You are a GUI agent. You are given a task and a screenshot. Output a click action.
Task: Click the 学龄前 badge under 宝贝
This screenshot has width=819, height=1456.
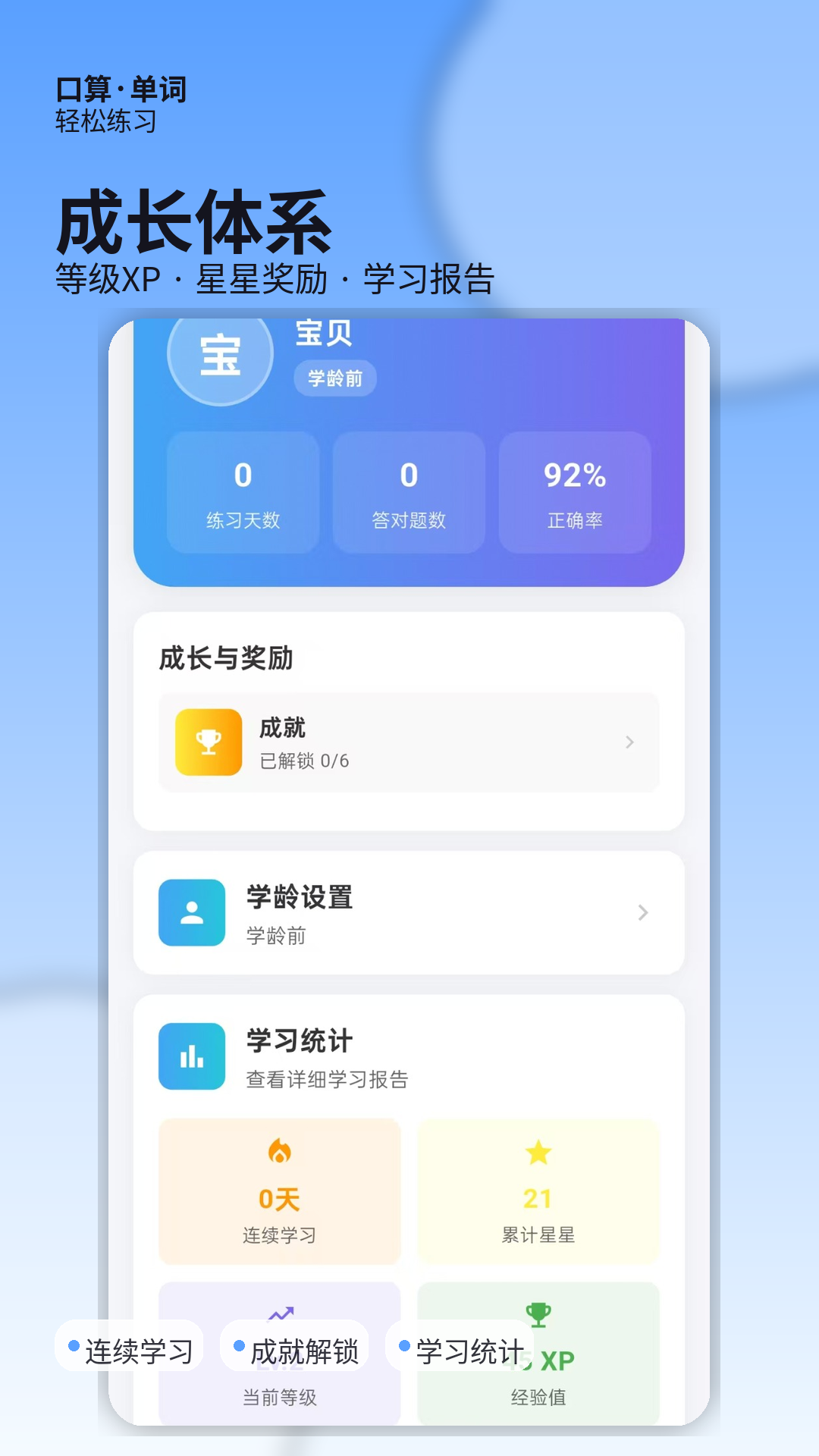click(x=334, y=379)
